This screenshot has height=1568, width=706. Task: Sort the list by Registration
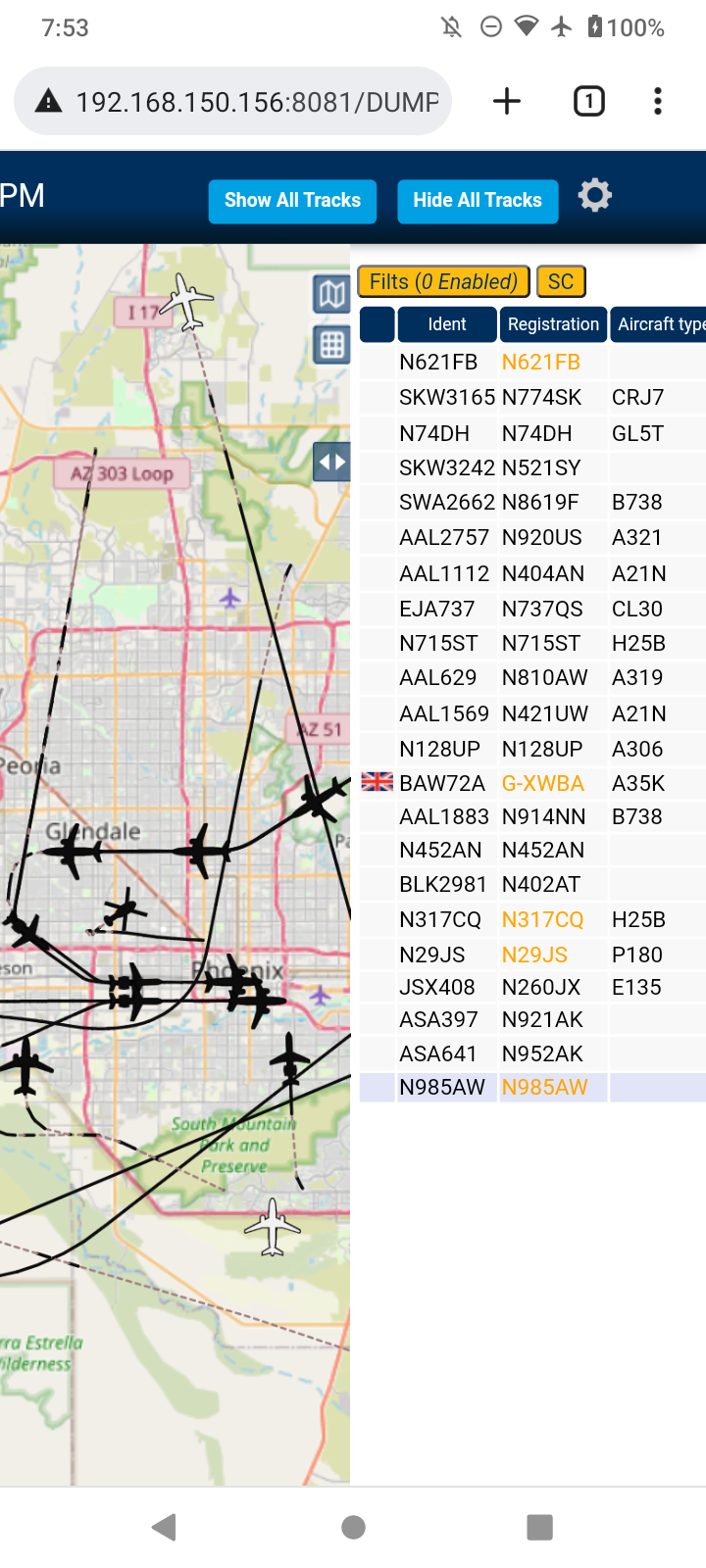(553, 324)
